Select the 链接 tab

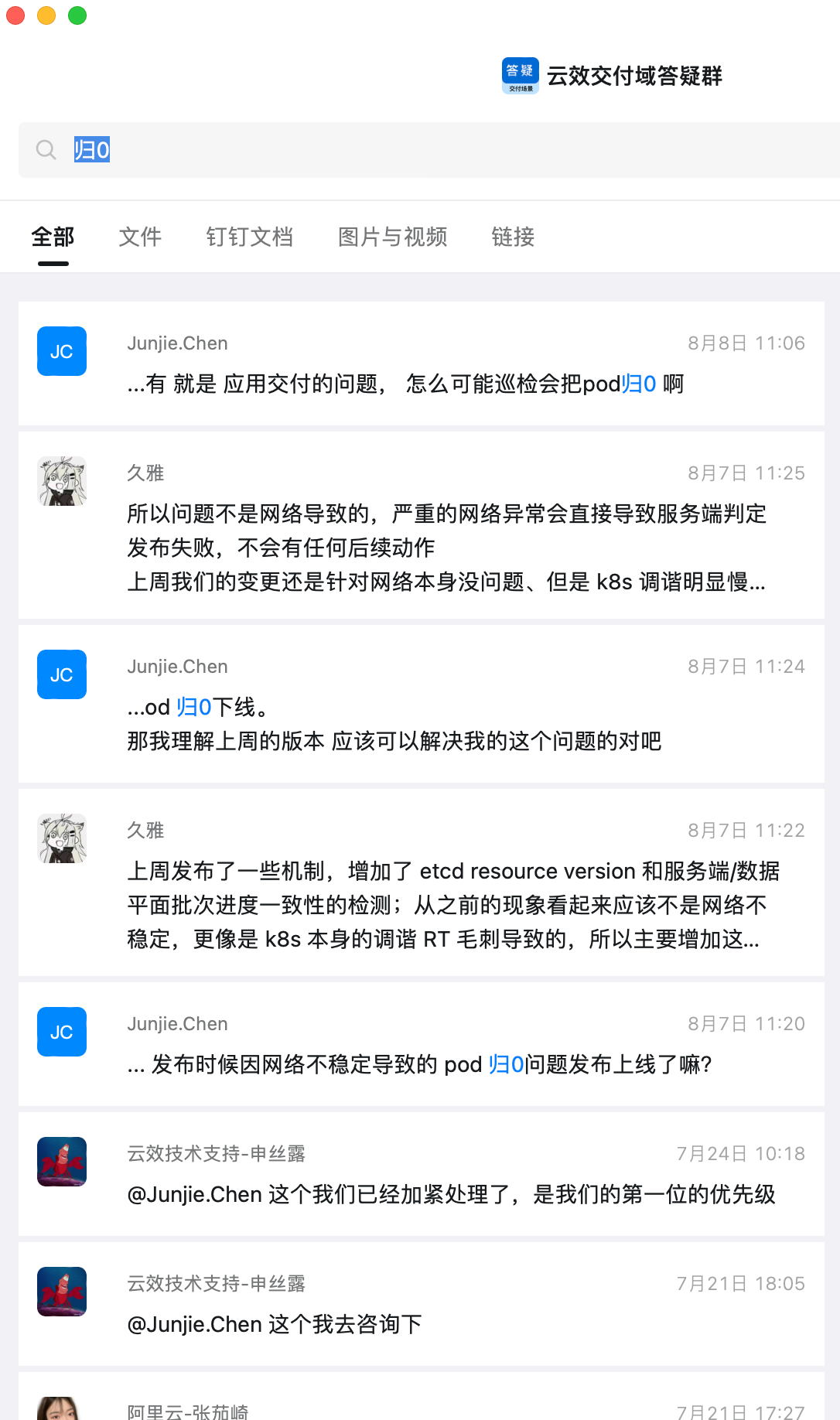point(513,237)
